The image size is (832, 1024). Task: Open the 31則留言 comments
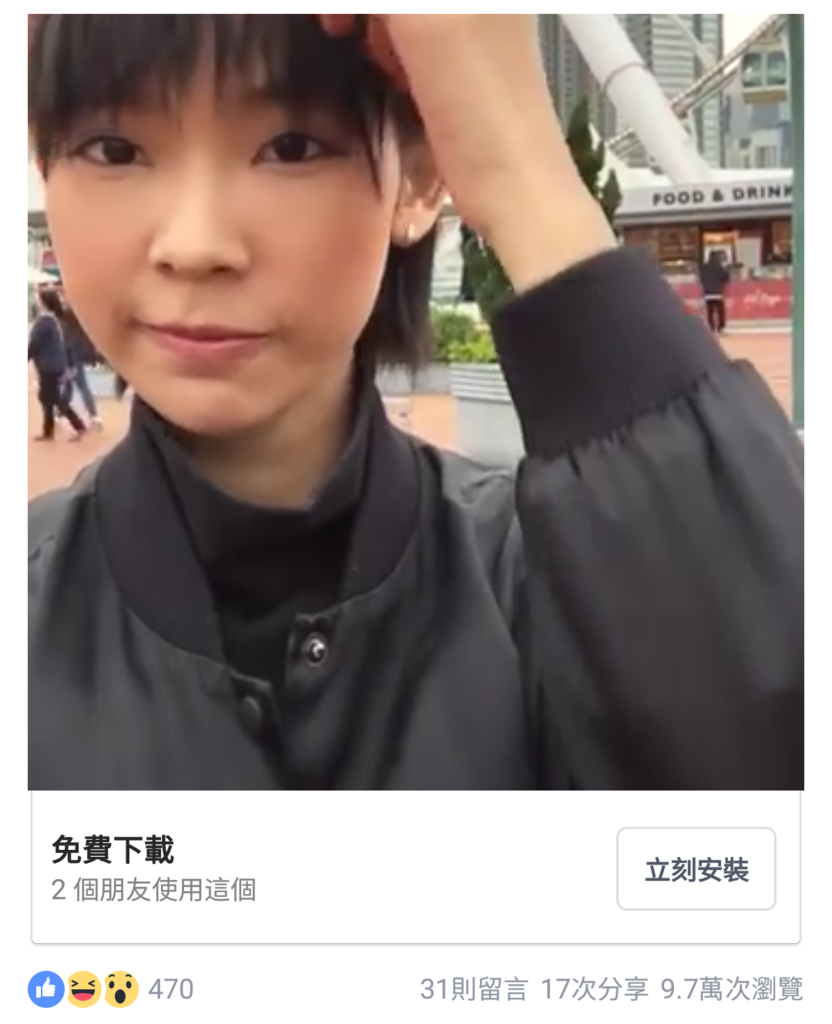473,990
